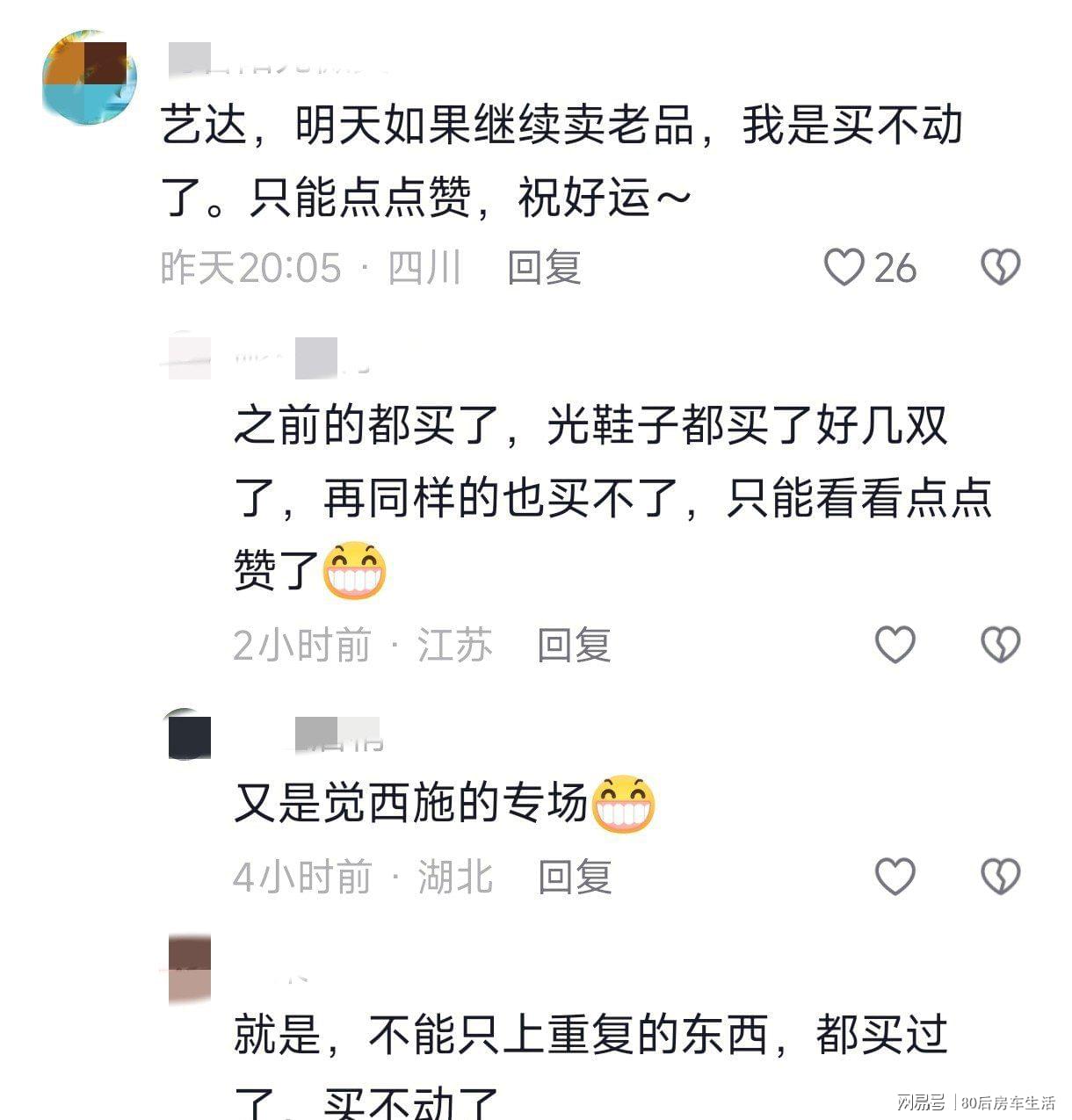This screenshot has height=1120, width=1072.
Task: Like the Sichuan comment with 26 likes
Action: 844,267
